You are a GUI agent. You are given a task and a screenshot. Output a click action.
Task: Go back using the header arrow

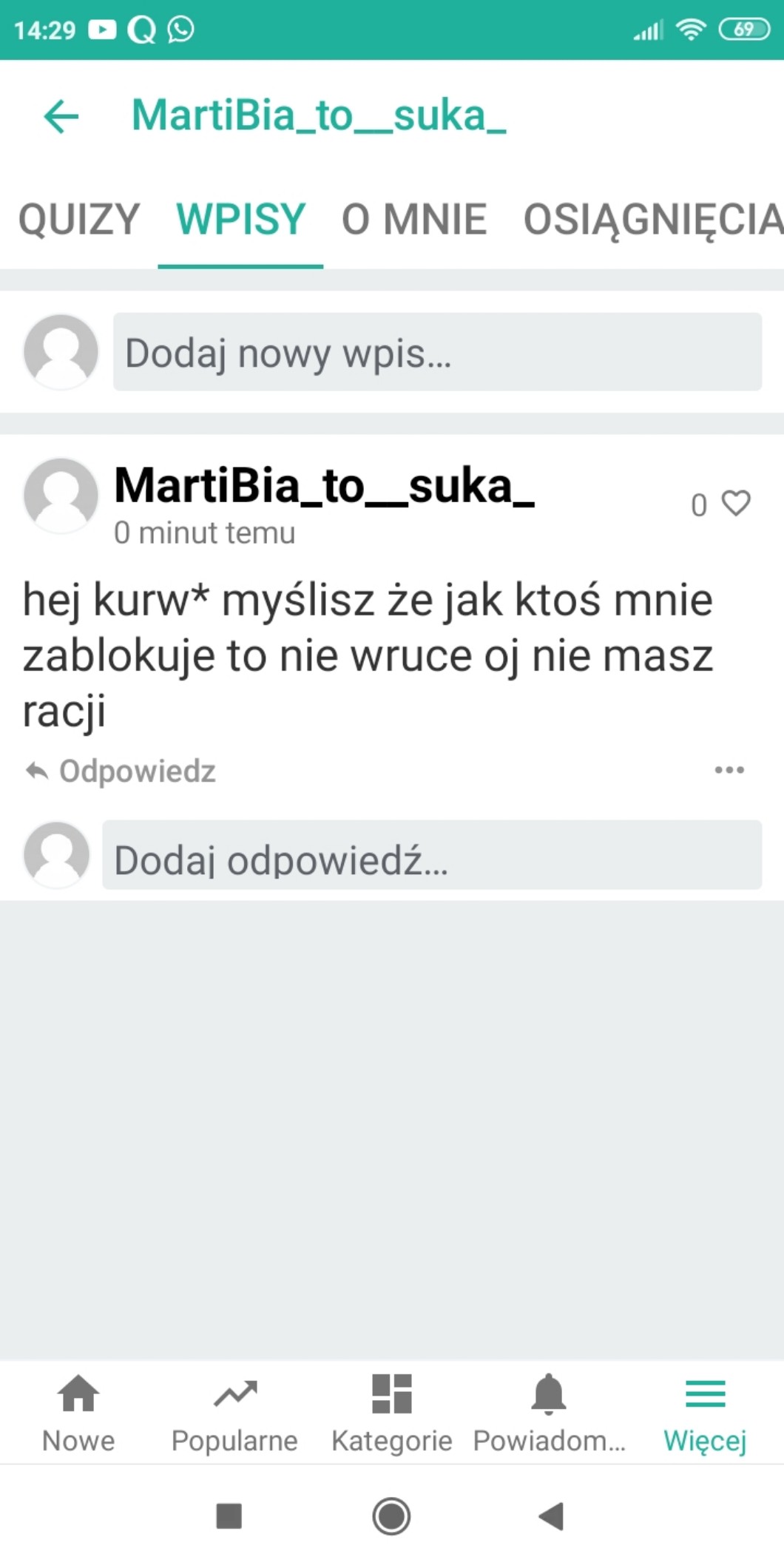[x=61, y=117]
